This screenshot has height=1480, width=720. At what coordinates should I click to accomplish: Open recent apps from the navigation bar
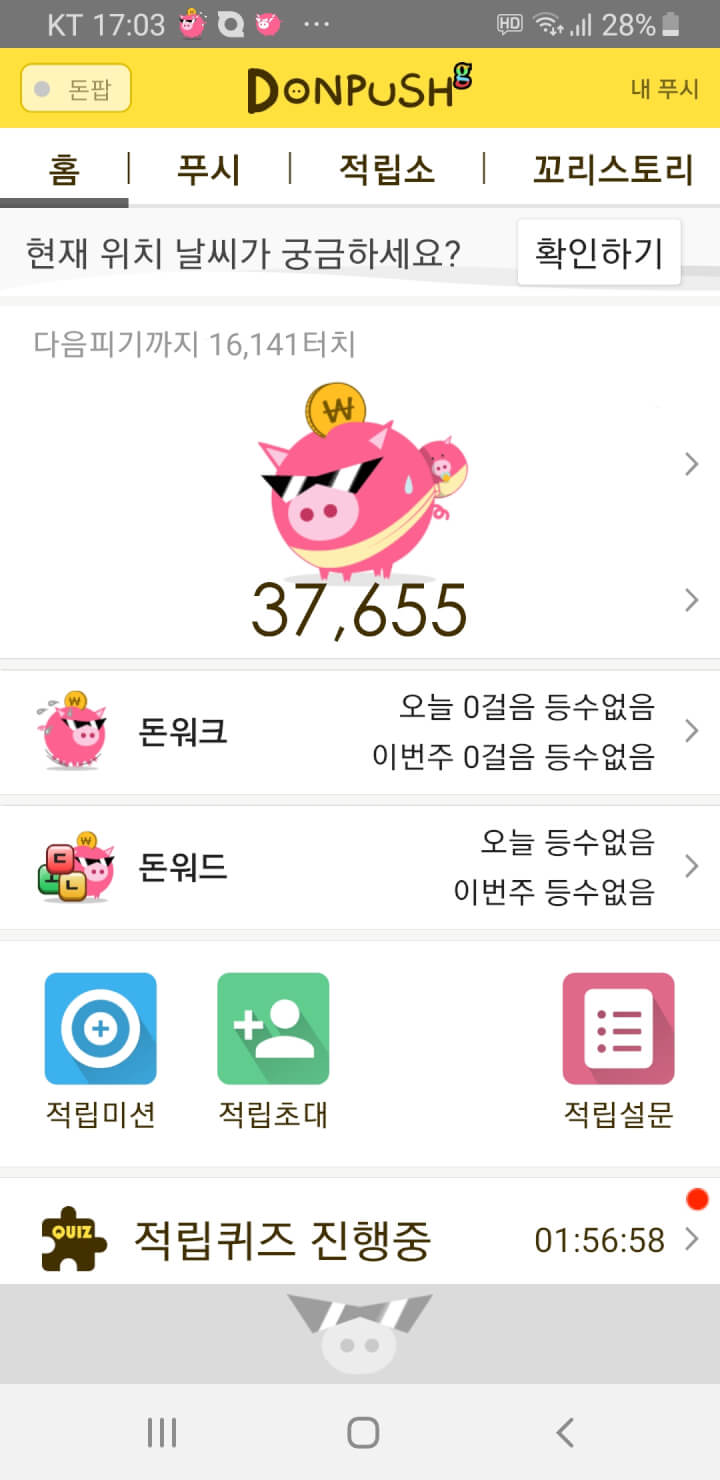(x=161, y=1433)
